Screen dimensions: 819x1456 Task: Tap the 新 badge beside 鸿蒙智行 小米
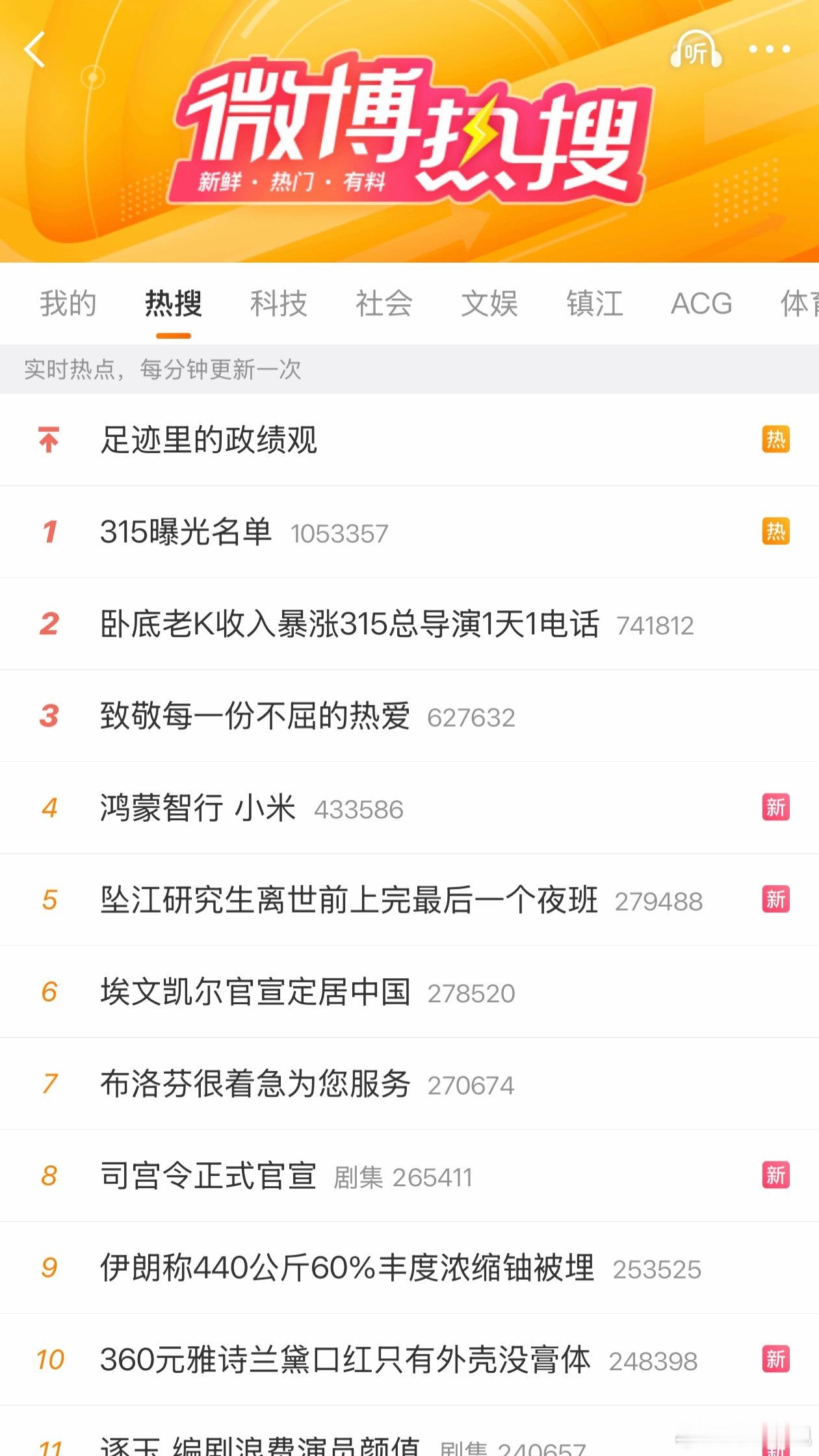coord(774,808)
